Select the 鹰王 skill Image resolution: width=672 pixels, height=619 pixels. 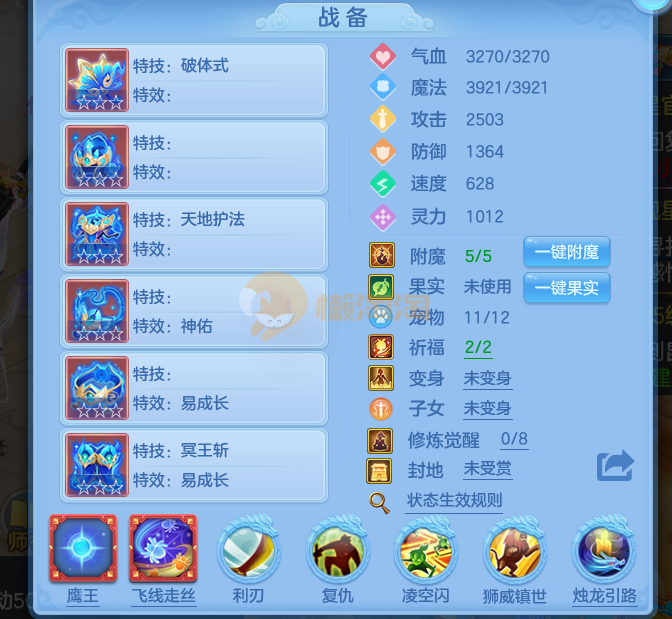(83, 549)
